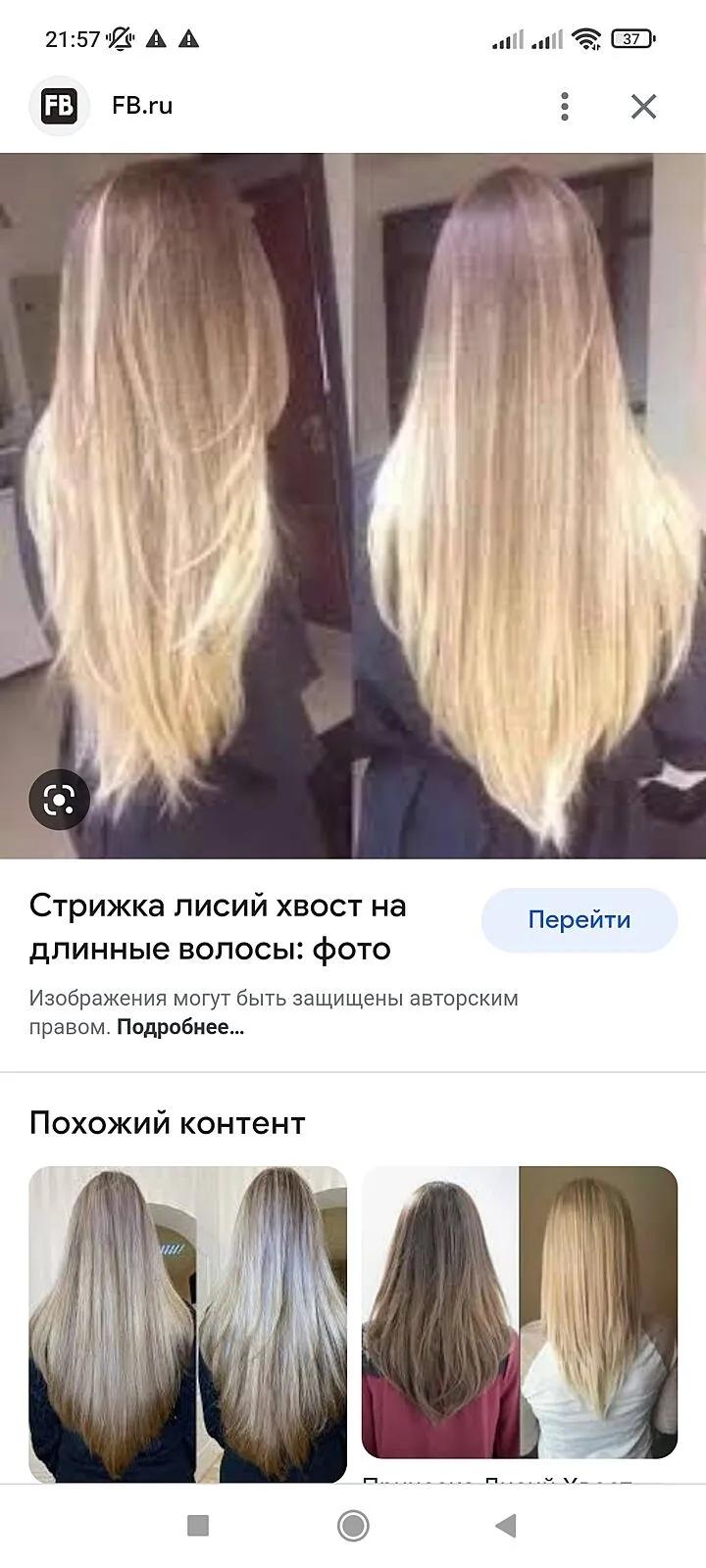Open the three-dot overflow menu

[564, 106]
